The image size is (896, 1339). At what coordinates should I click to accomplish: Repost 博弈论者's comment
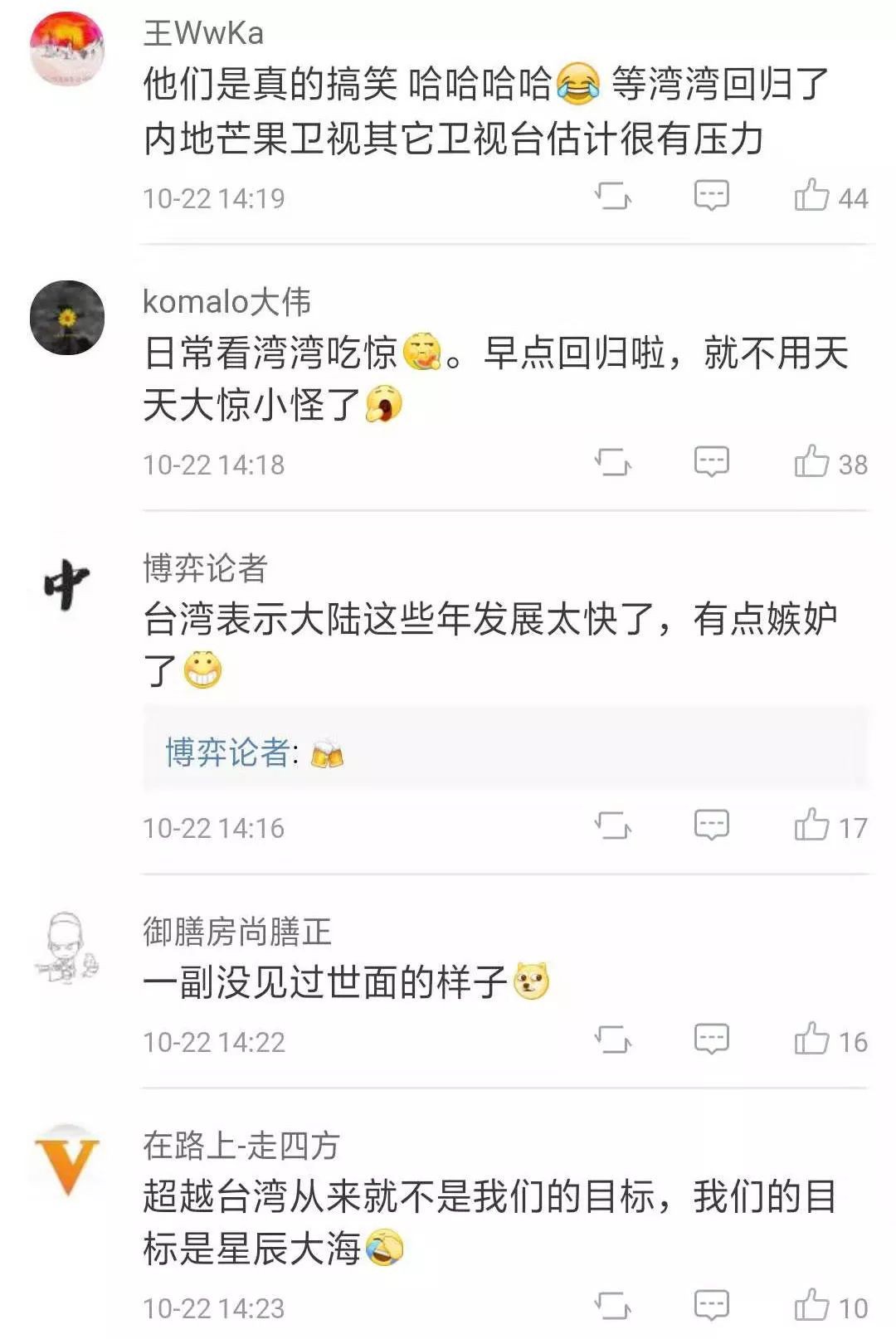[x=613, y=826]
